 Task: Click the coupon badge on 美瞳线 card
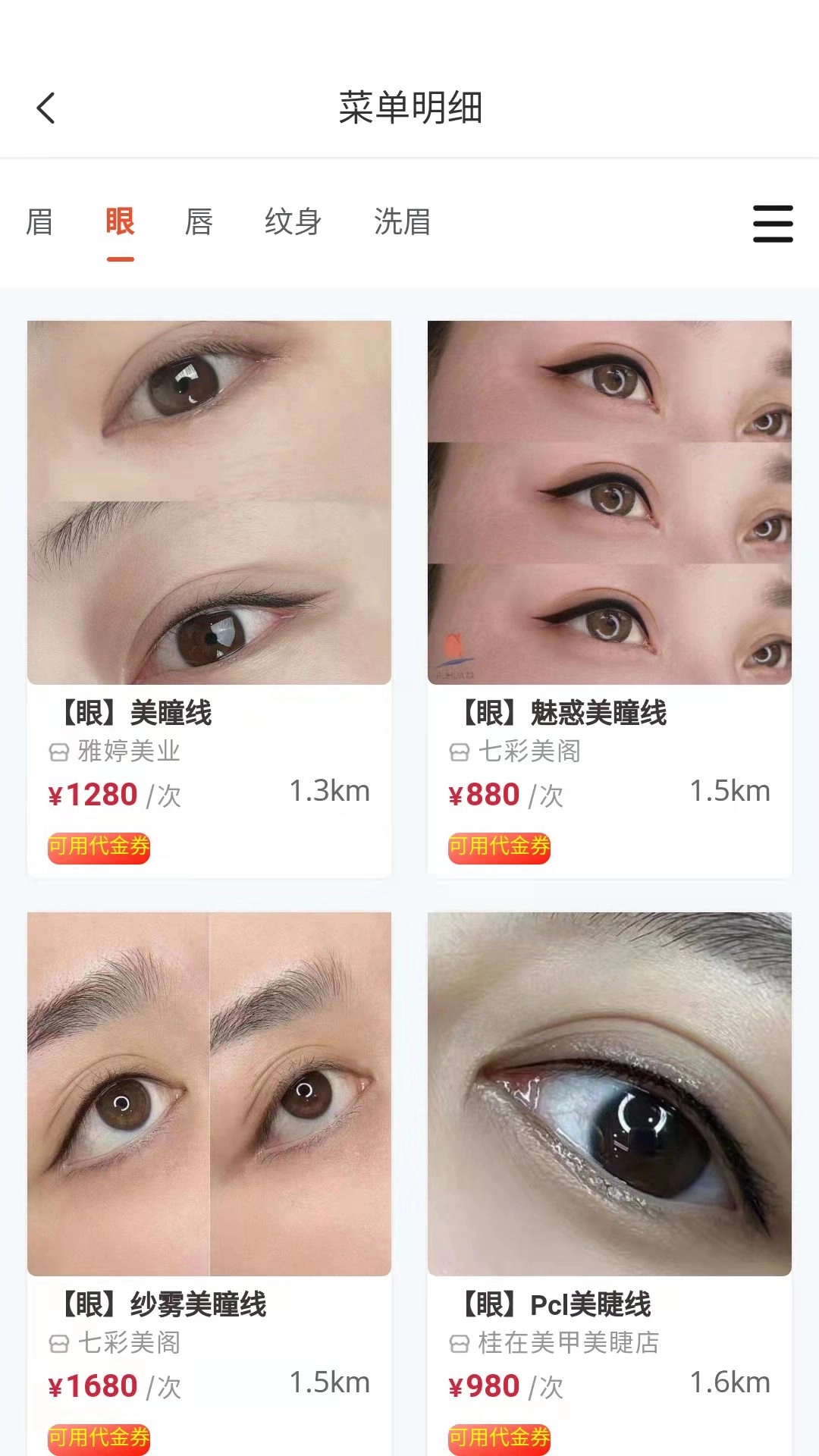coord(99,847)
